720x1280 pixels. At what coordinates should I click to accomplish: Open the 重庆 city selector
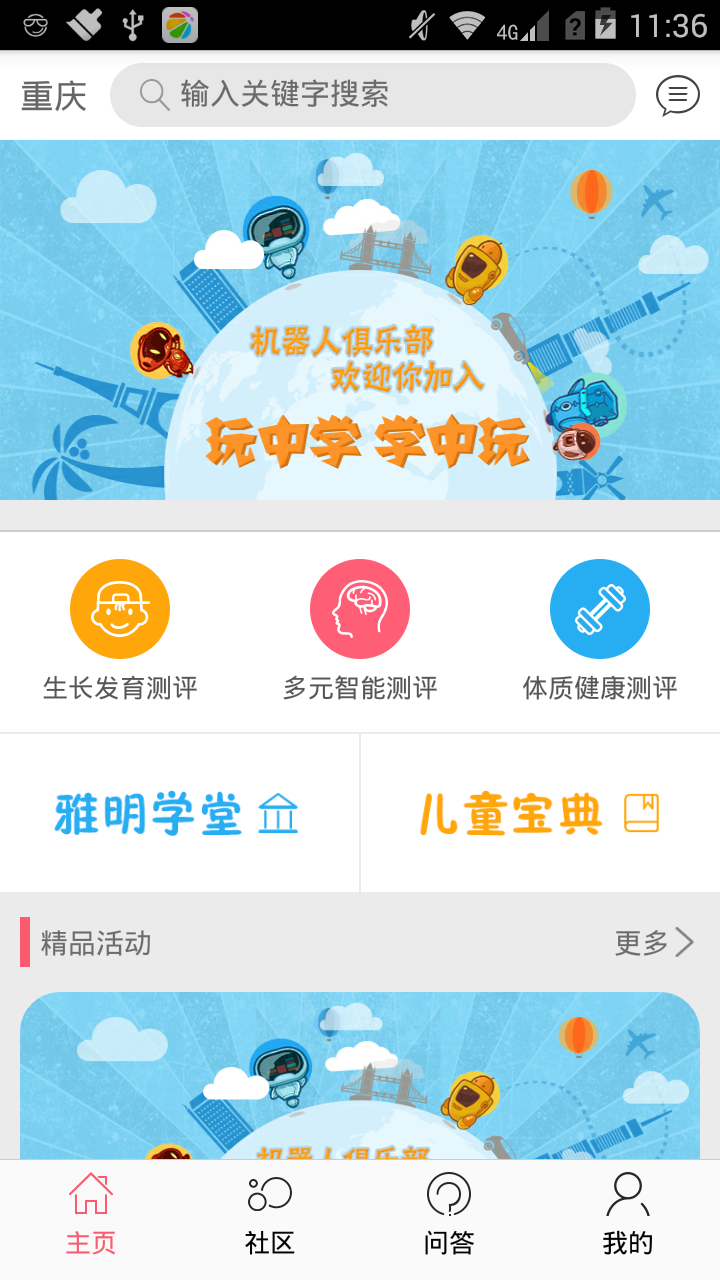[x=54, y=96]
